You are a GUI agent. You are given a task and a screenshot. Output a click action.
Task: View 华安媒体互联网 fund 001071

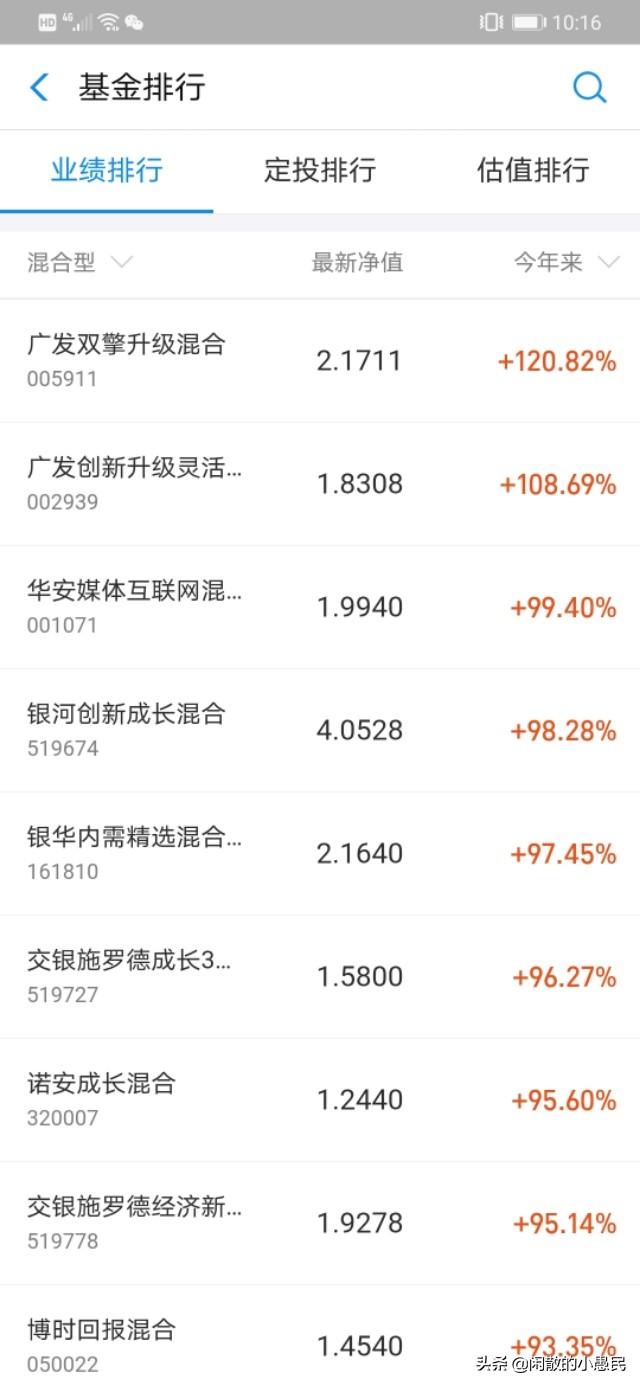click(320, 607)
